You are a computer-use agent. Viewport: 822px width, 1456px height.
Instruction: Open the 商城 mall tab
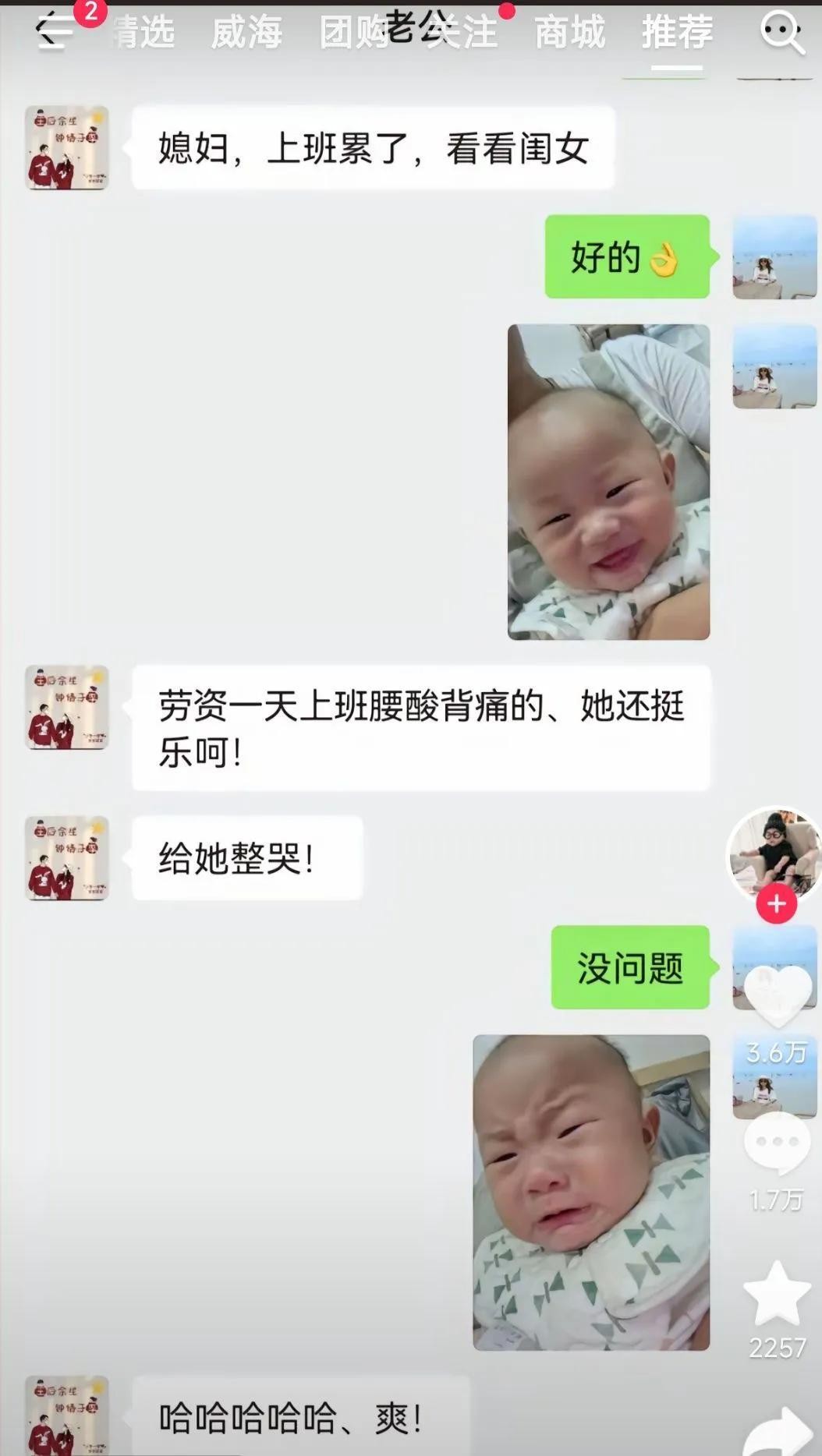pyautogui.click(x=569, y=33)
